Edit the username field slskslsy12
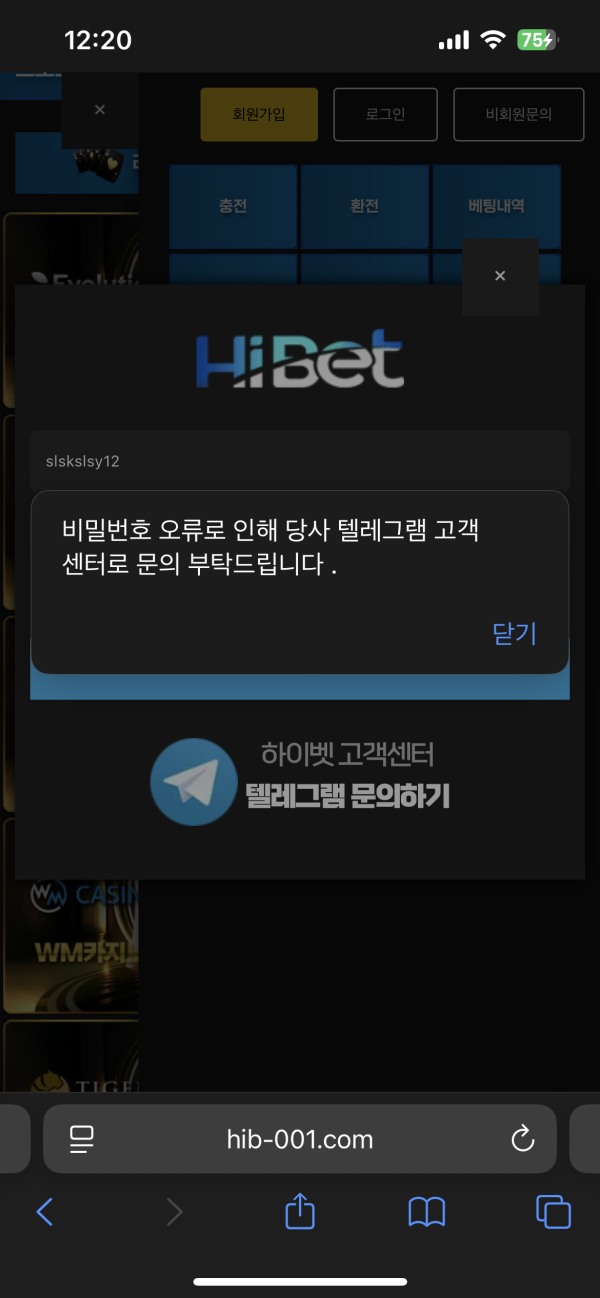 point(300,461)
